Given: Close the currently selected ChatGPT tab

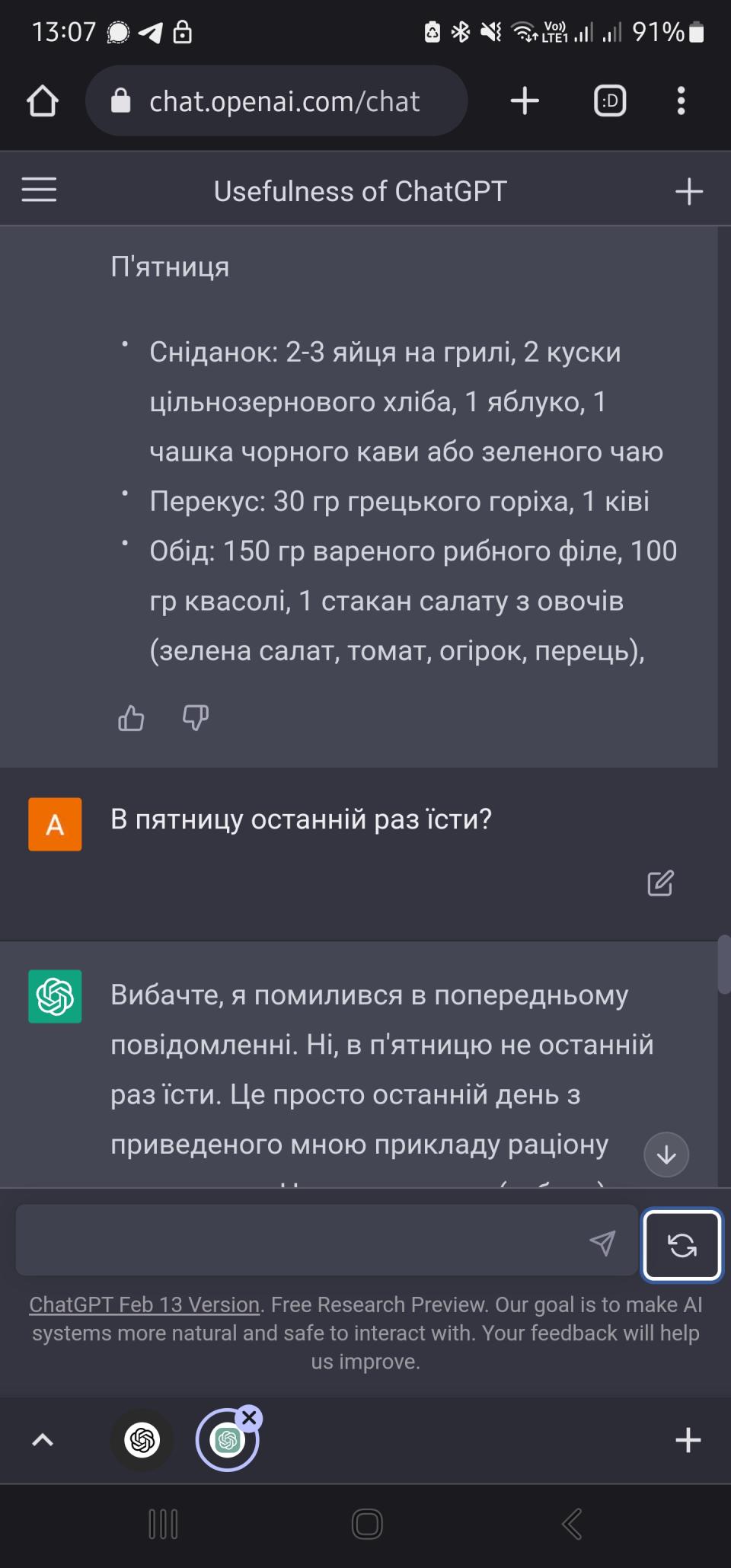Looking at the screenshot, I should [249, 1418].
